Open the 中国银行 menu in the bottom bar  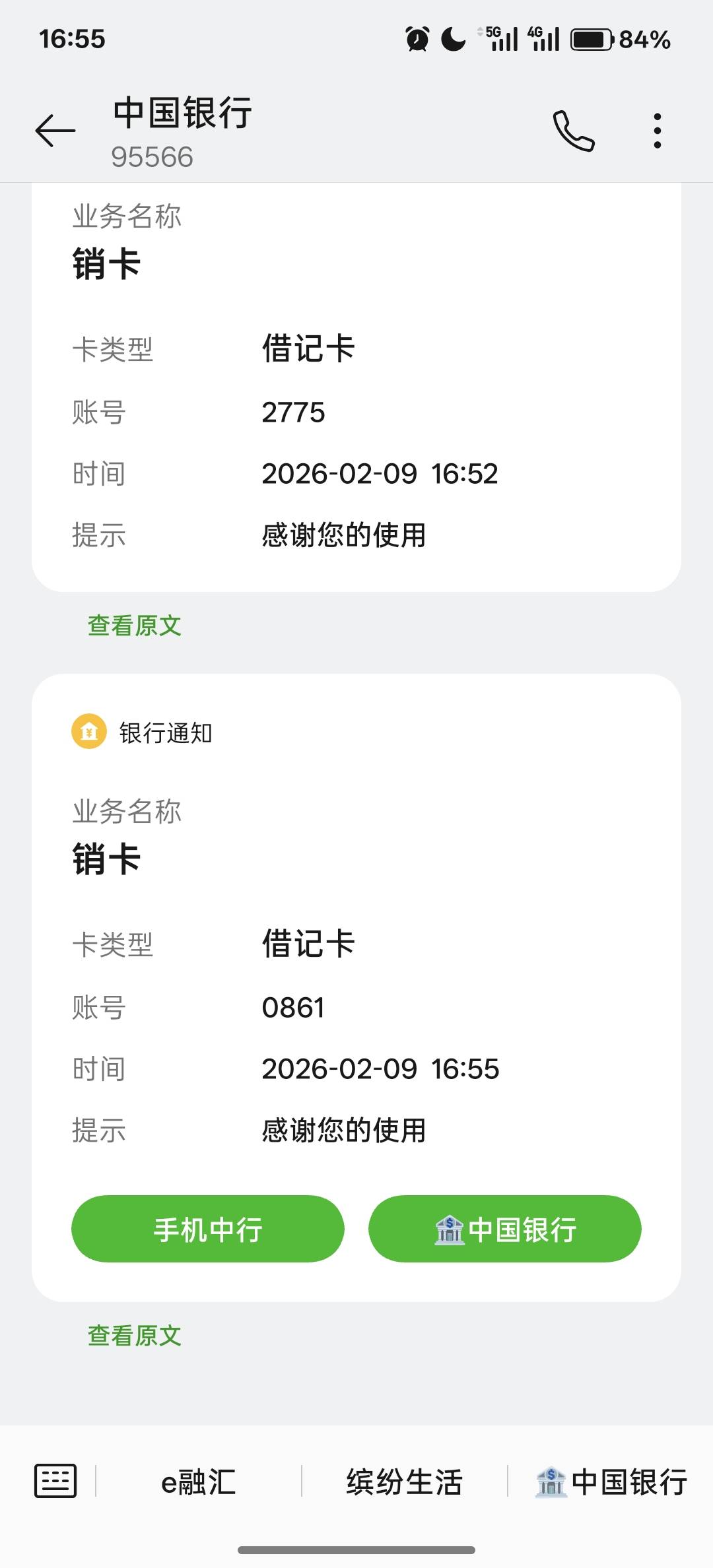click(x=611, y=1482)
